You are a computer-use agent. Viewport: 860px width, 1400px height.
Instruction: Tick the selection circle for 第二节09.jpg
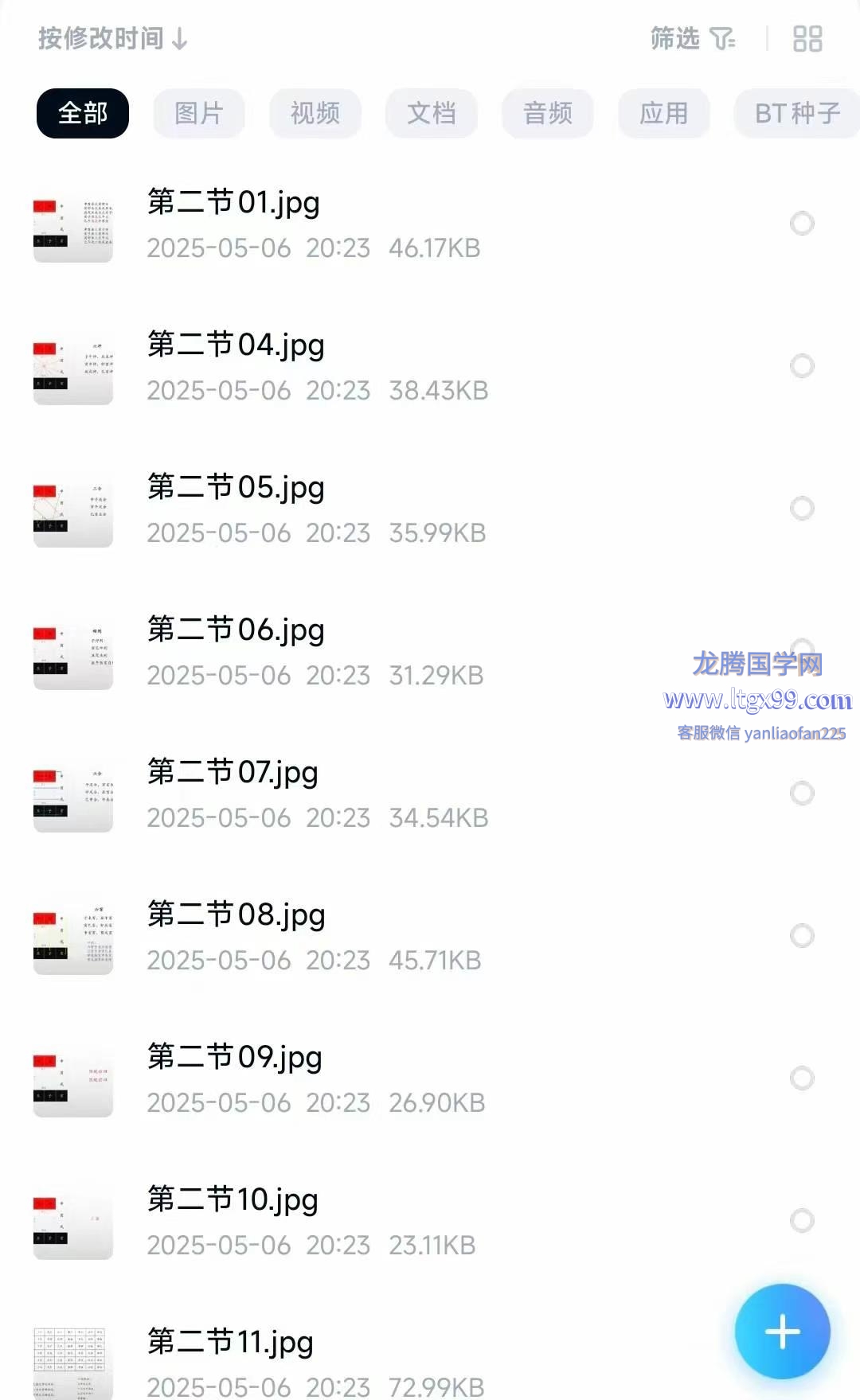pos(802,1078)
